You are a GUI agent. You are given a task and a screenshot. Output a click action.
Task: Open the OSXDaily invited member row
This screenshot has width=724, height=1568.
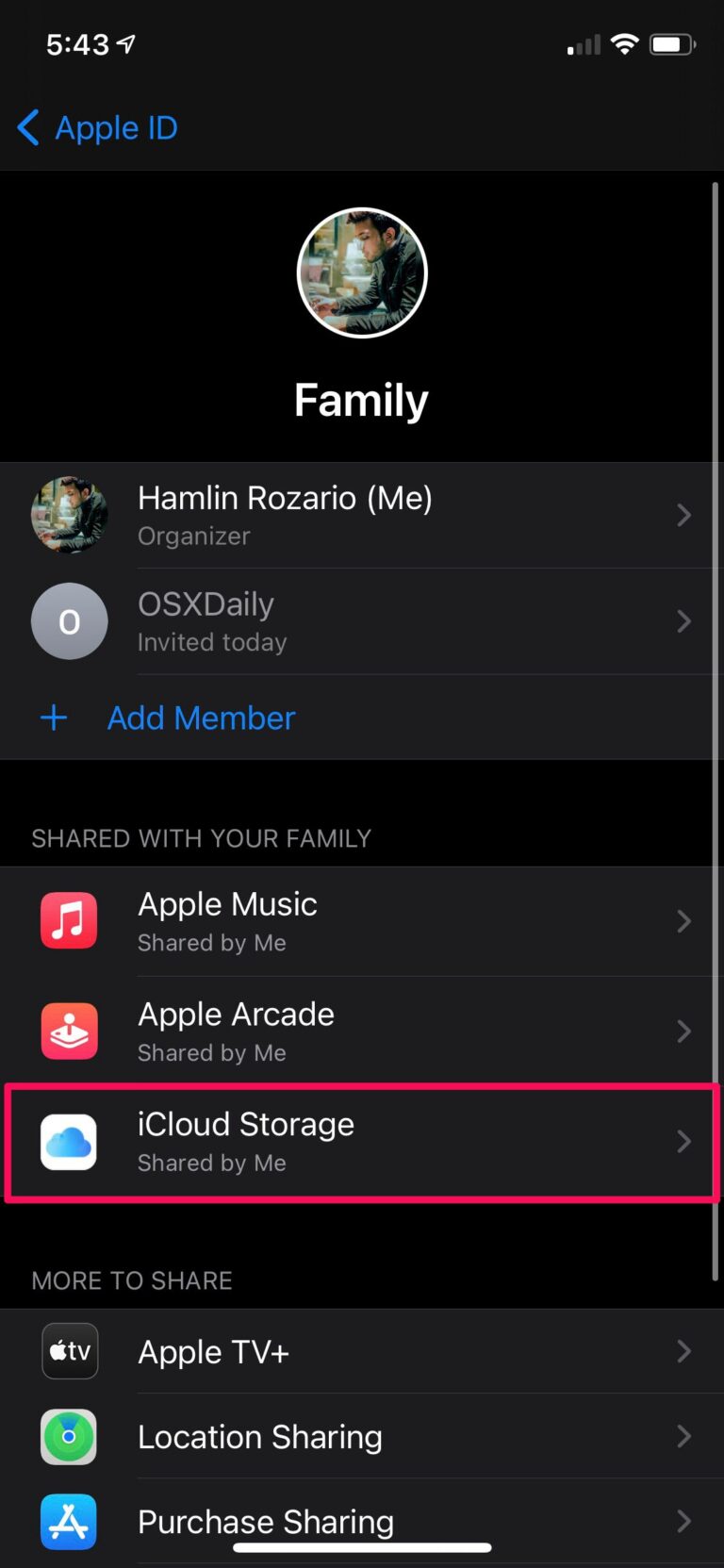tap(362, 621)
